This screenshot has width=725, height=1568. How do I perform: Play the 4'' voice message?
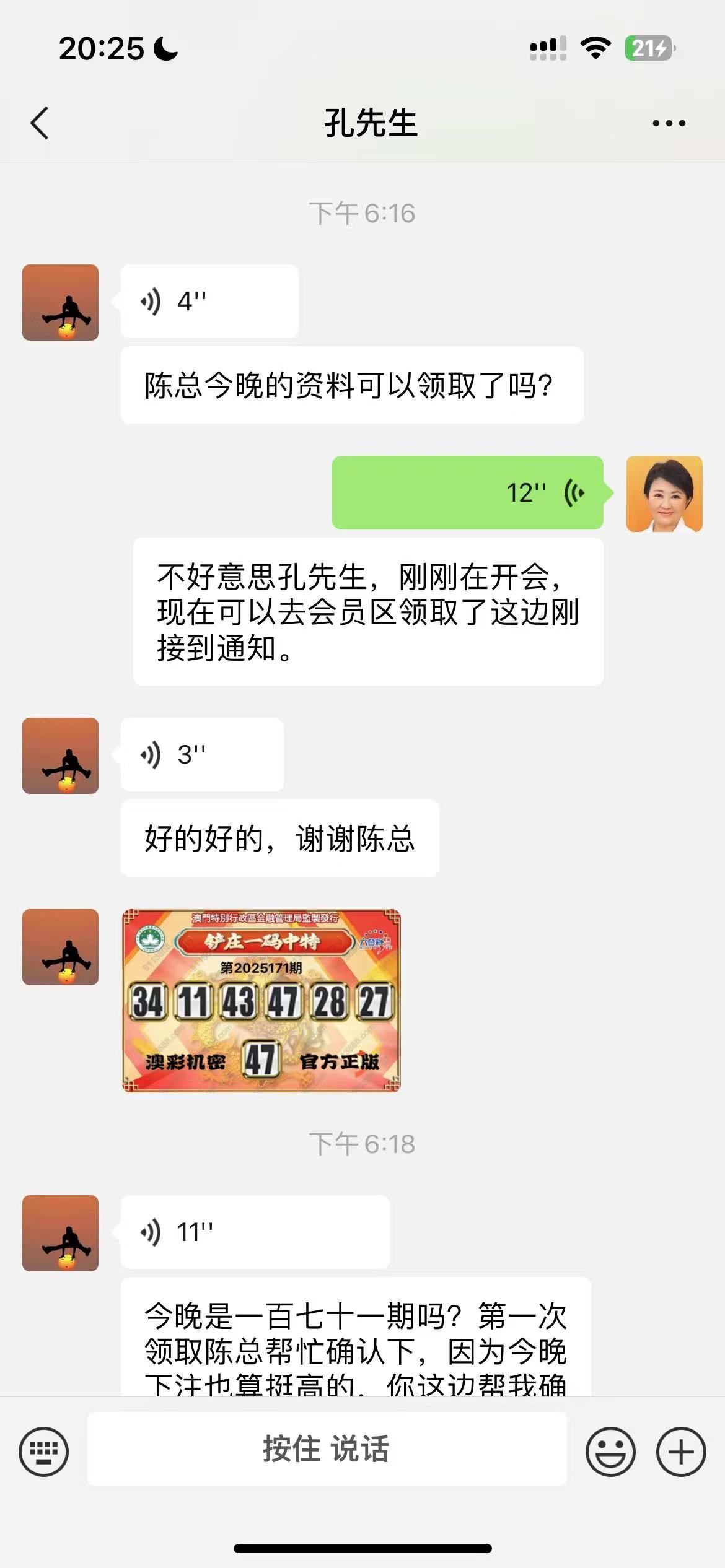pyautogui.click(x=209, y=302)
